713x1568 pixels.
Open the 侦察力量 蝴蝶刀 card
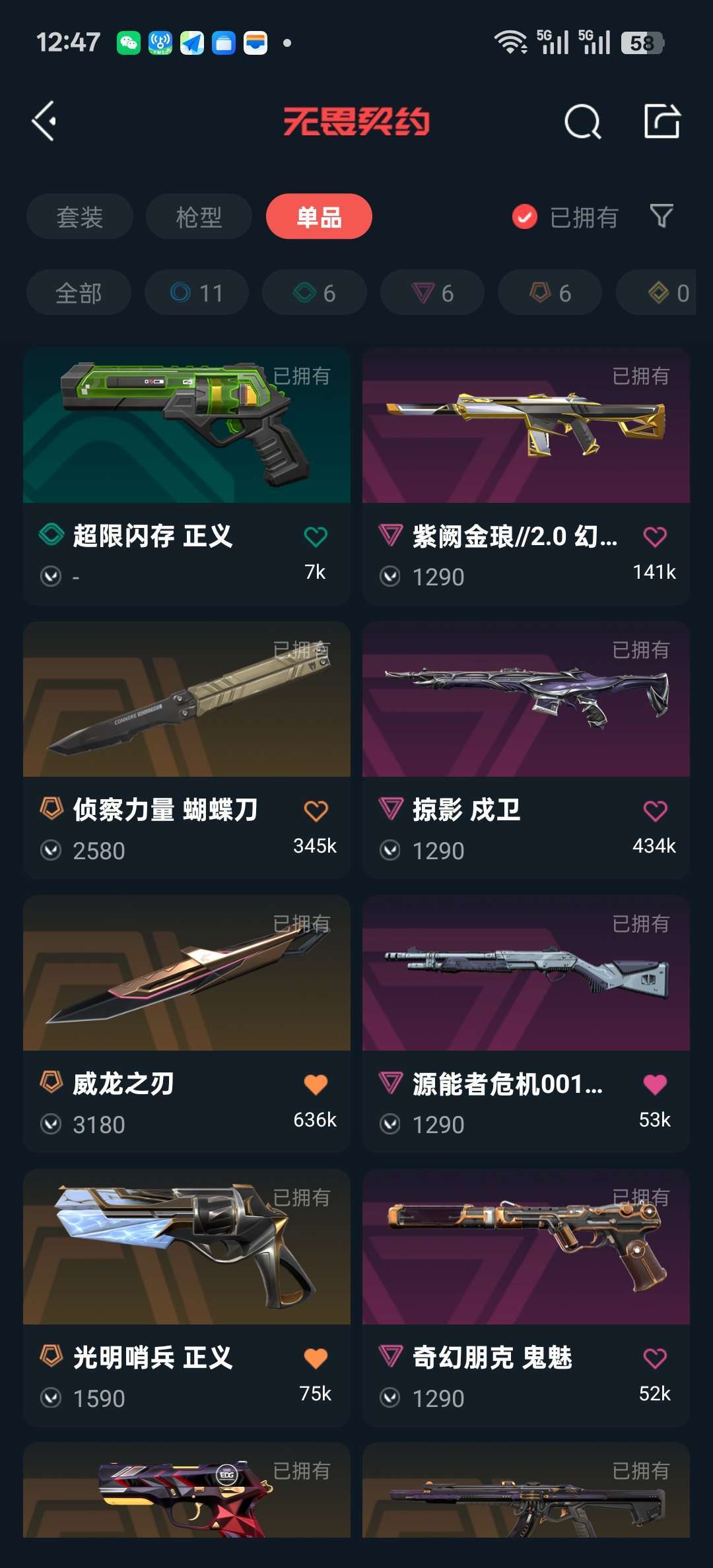187,750
